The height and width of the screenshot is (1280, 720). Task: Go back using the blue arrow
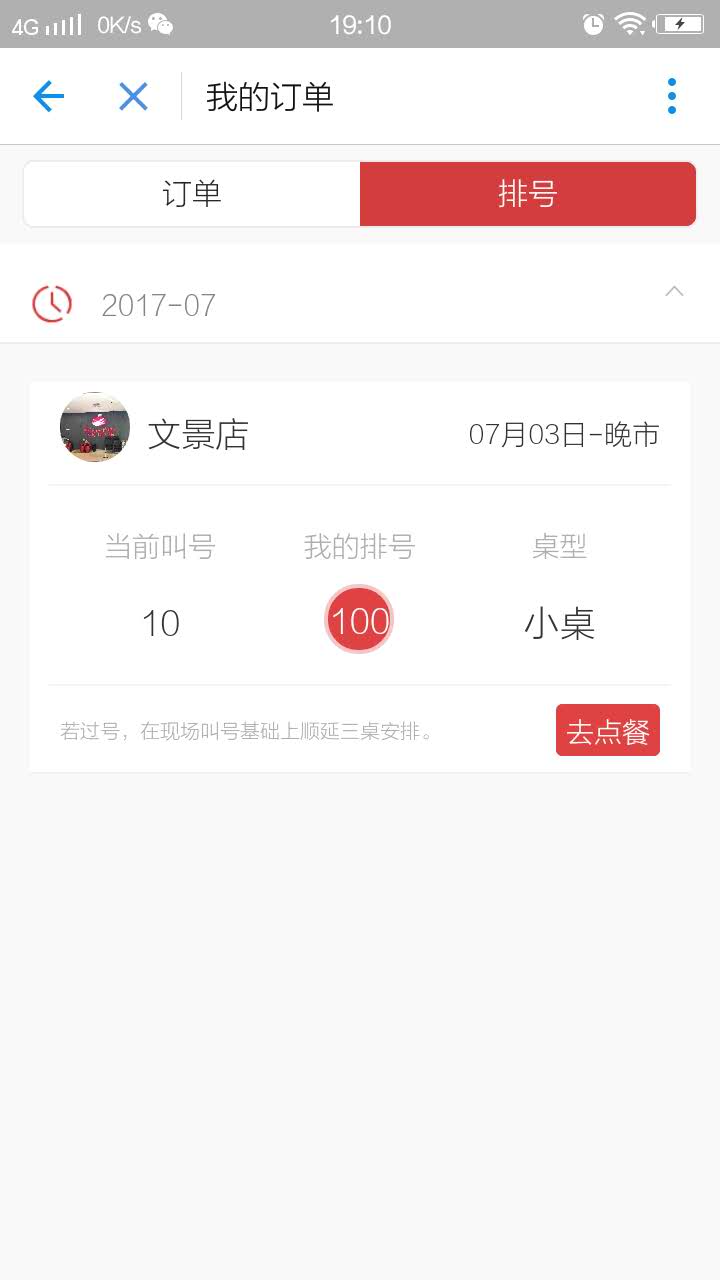(48, 96)
